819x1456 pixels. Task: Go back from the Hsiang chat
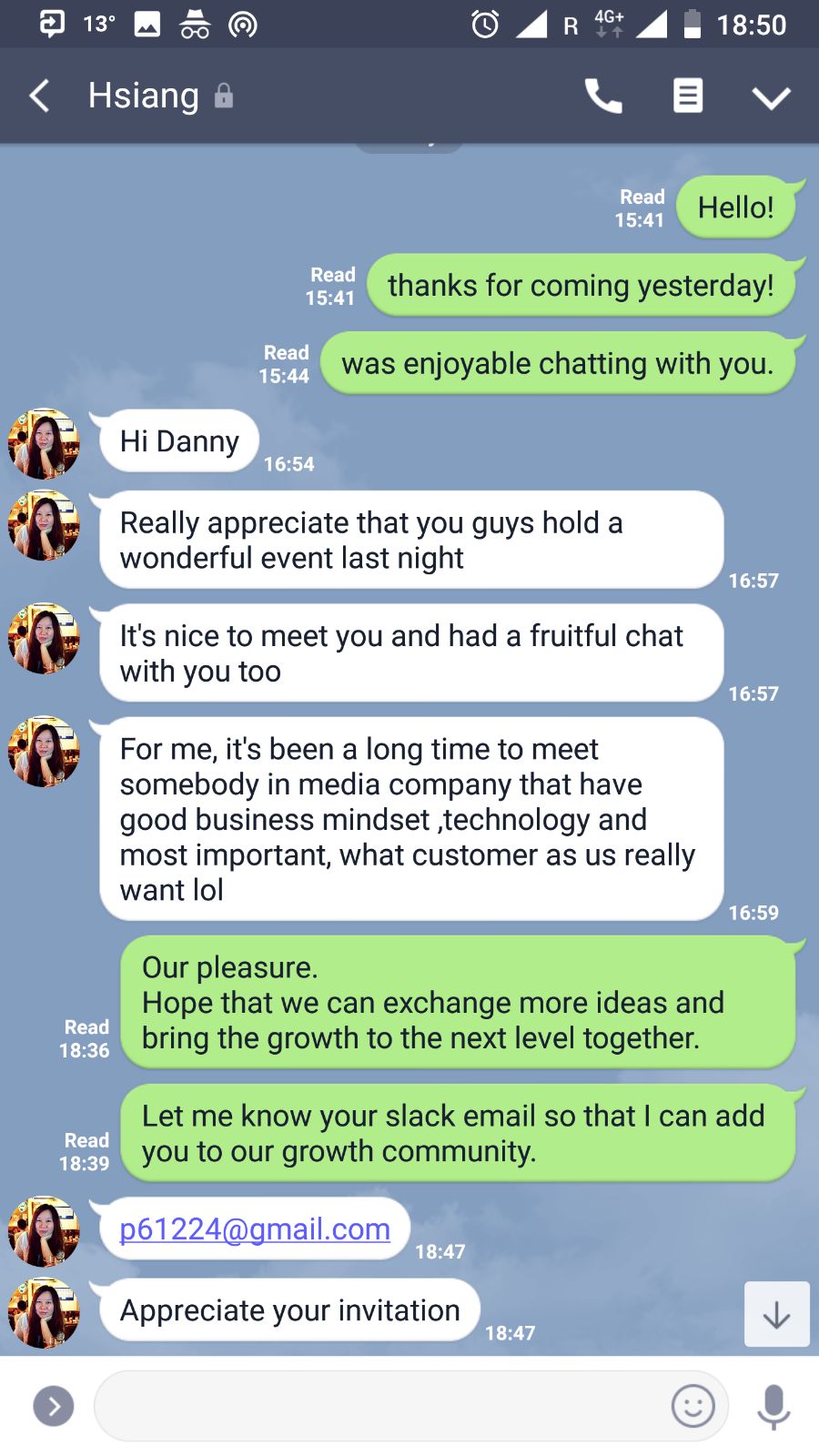click(x=39, y=96)
